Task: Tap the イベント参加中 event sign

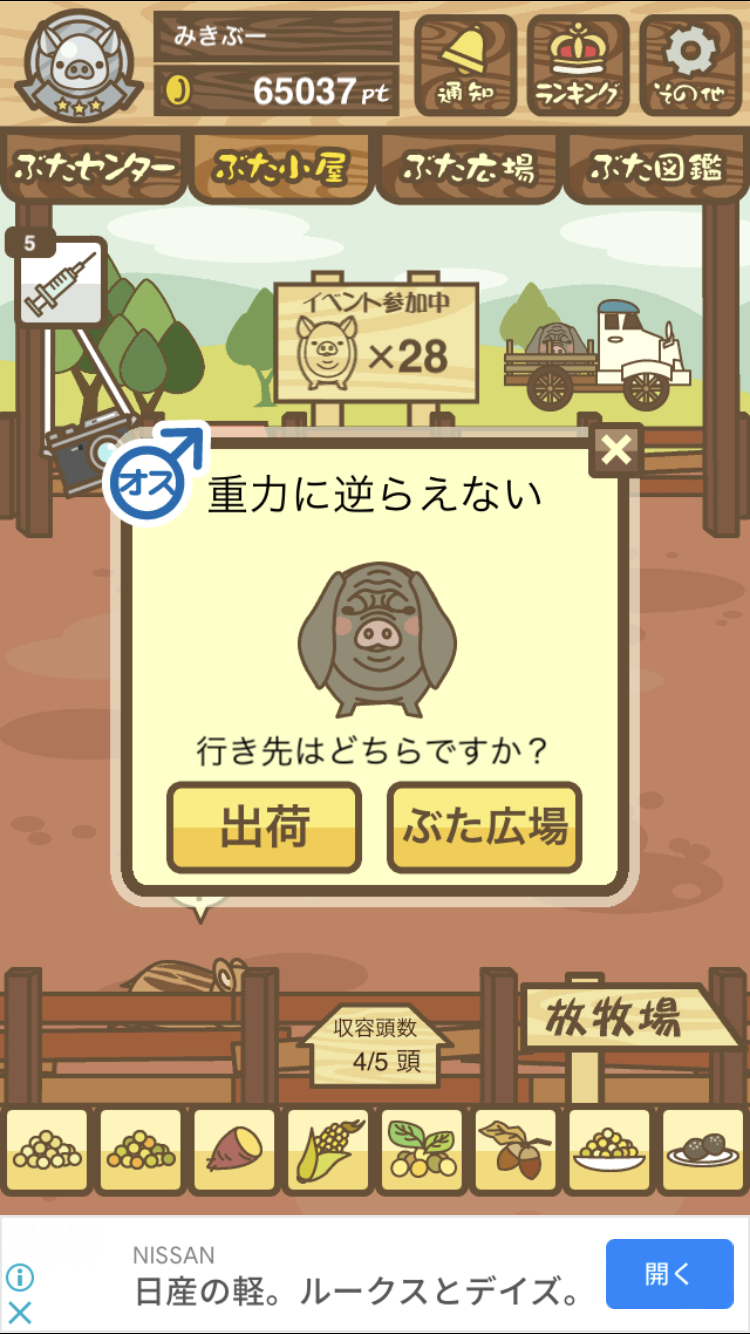Action: (376, 341)
